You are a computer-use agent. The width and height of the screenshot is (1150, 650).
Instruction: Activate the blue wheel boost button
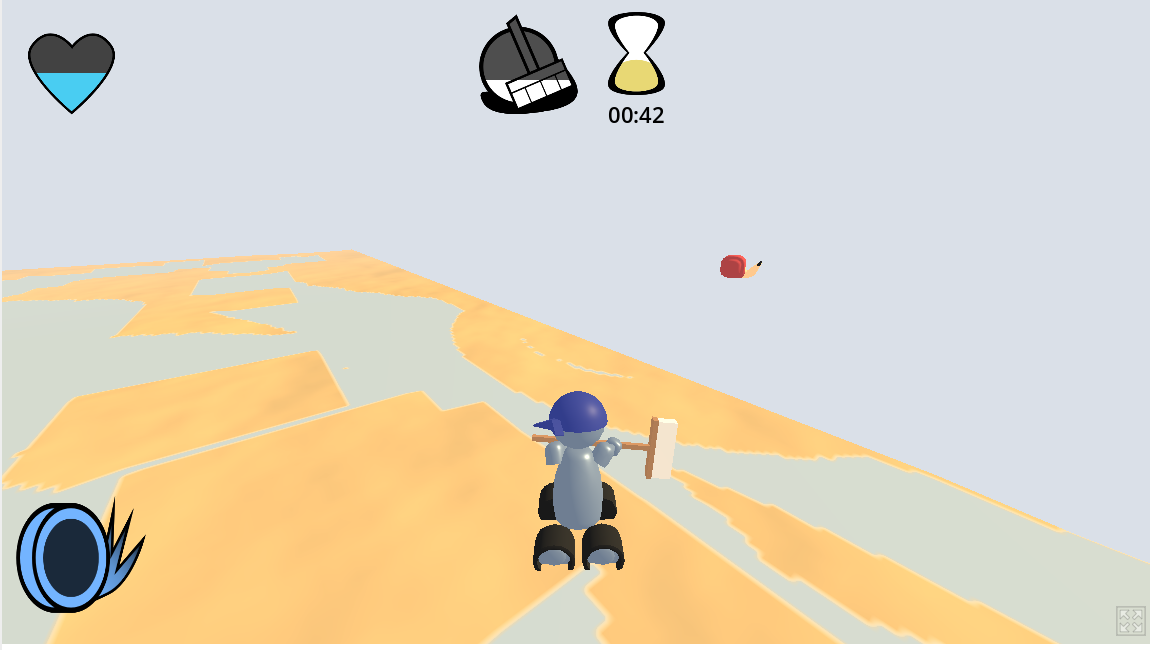point(68,556)
